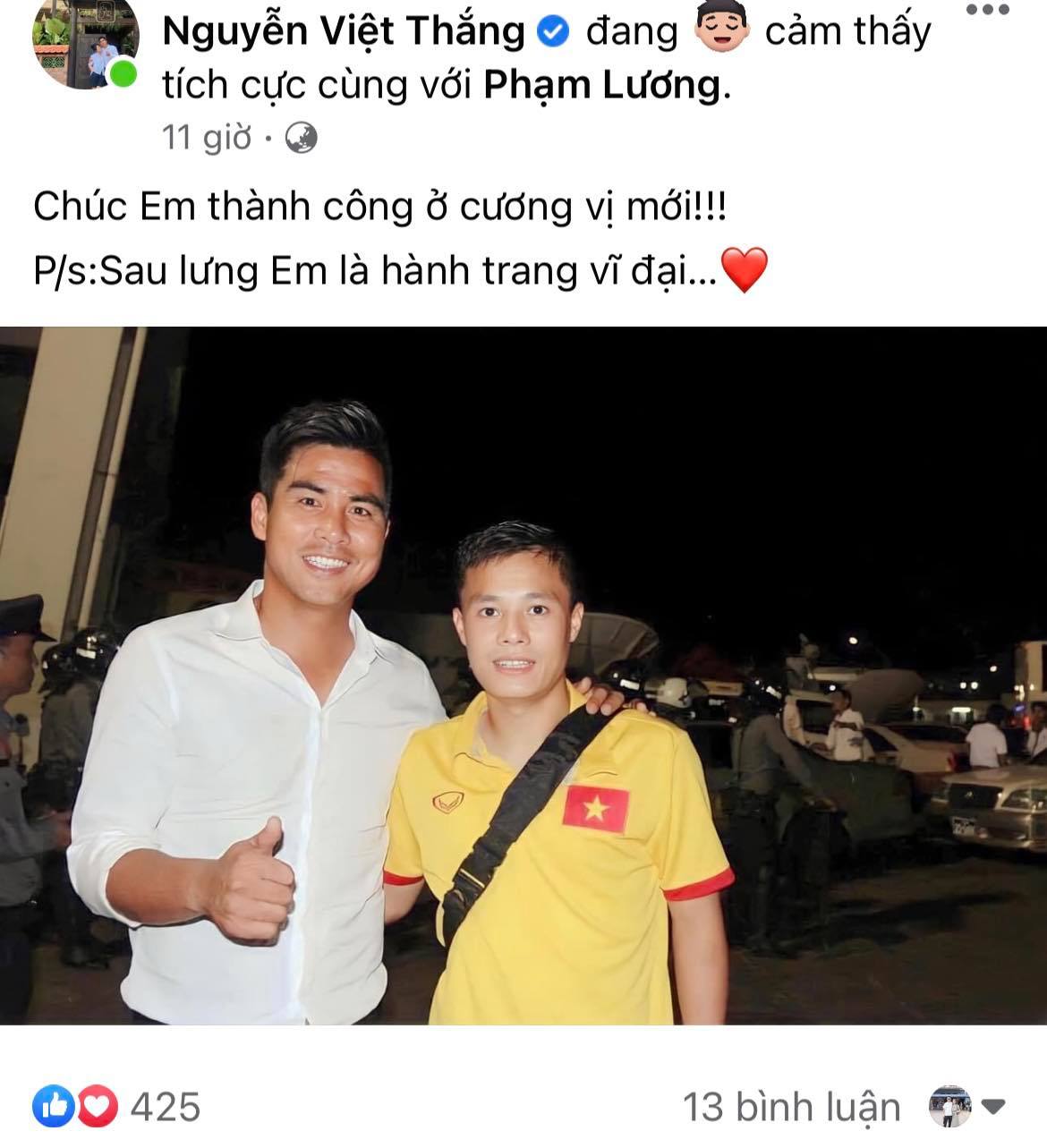1047x1148 pixels.
Task: Open the 13 bình luận comments
Action: (x=791, y=1107)
